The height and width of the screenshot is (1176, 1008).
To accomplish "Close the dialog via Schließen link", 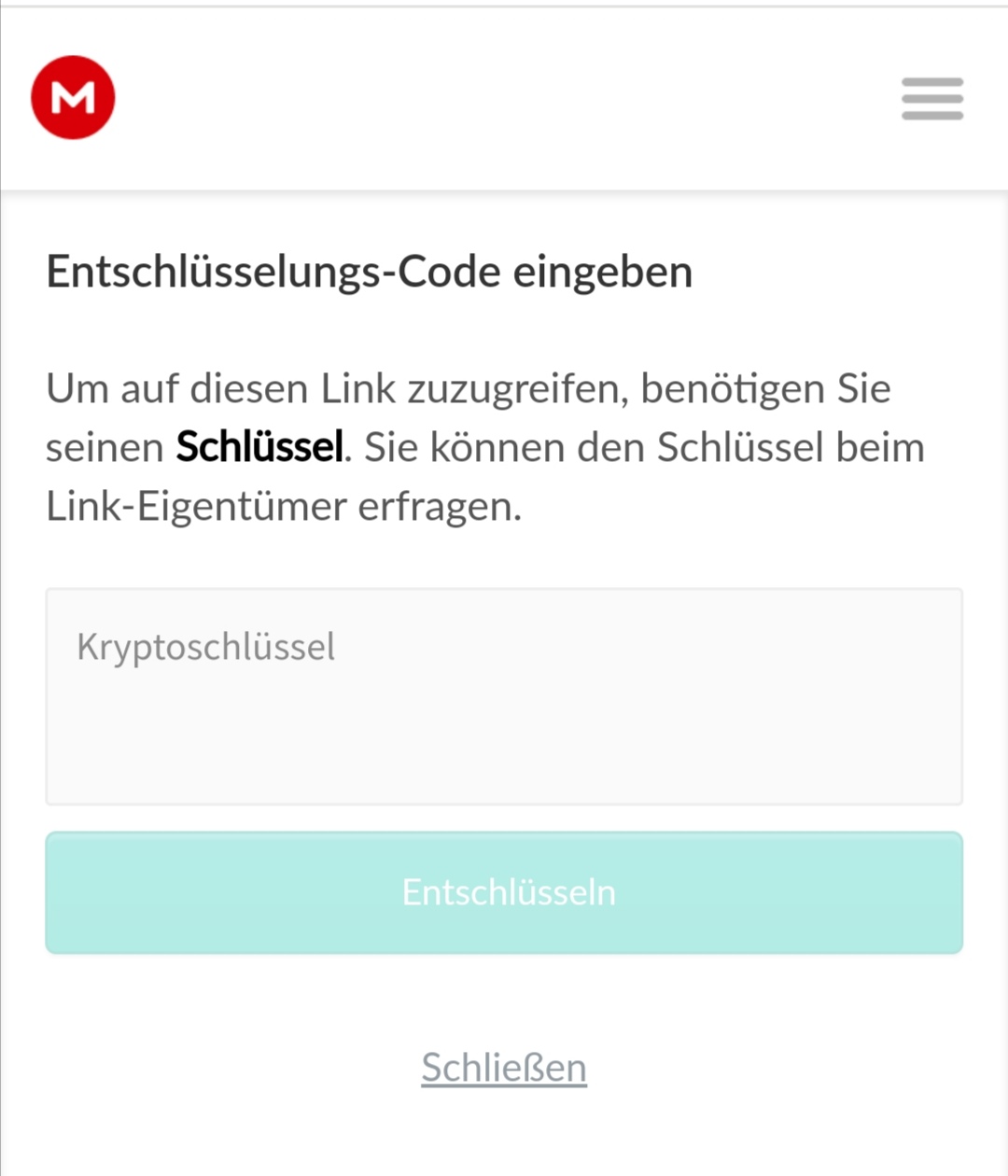I will 504,1068.
